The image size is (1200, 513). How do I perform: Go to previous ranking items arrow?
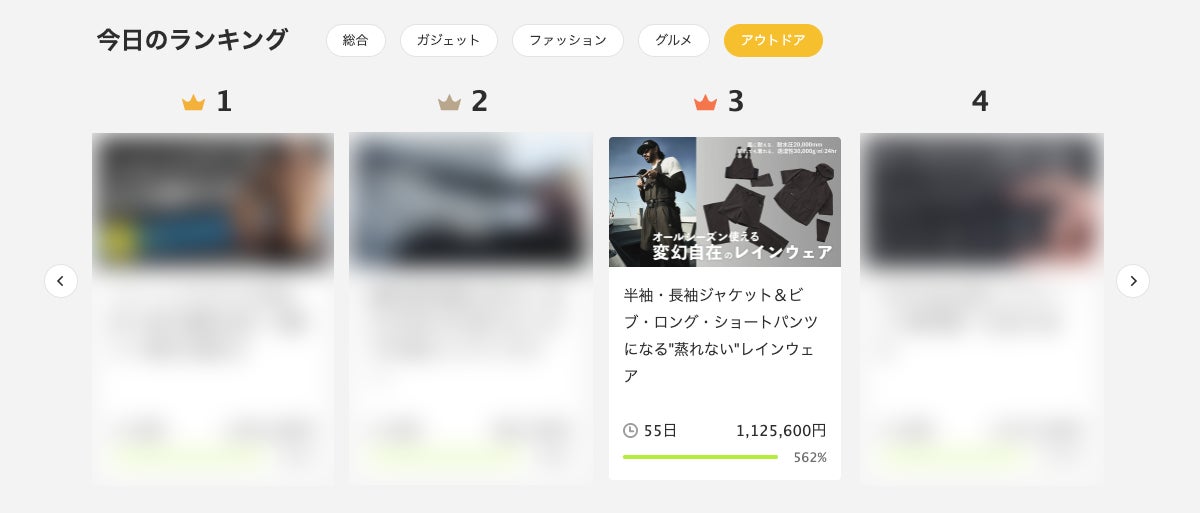click(61, 281)
